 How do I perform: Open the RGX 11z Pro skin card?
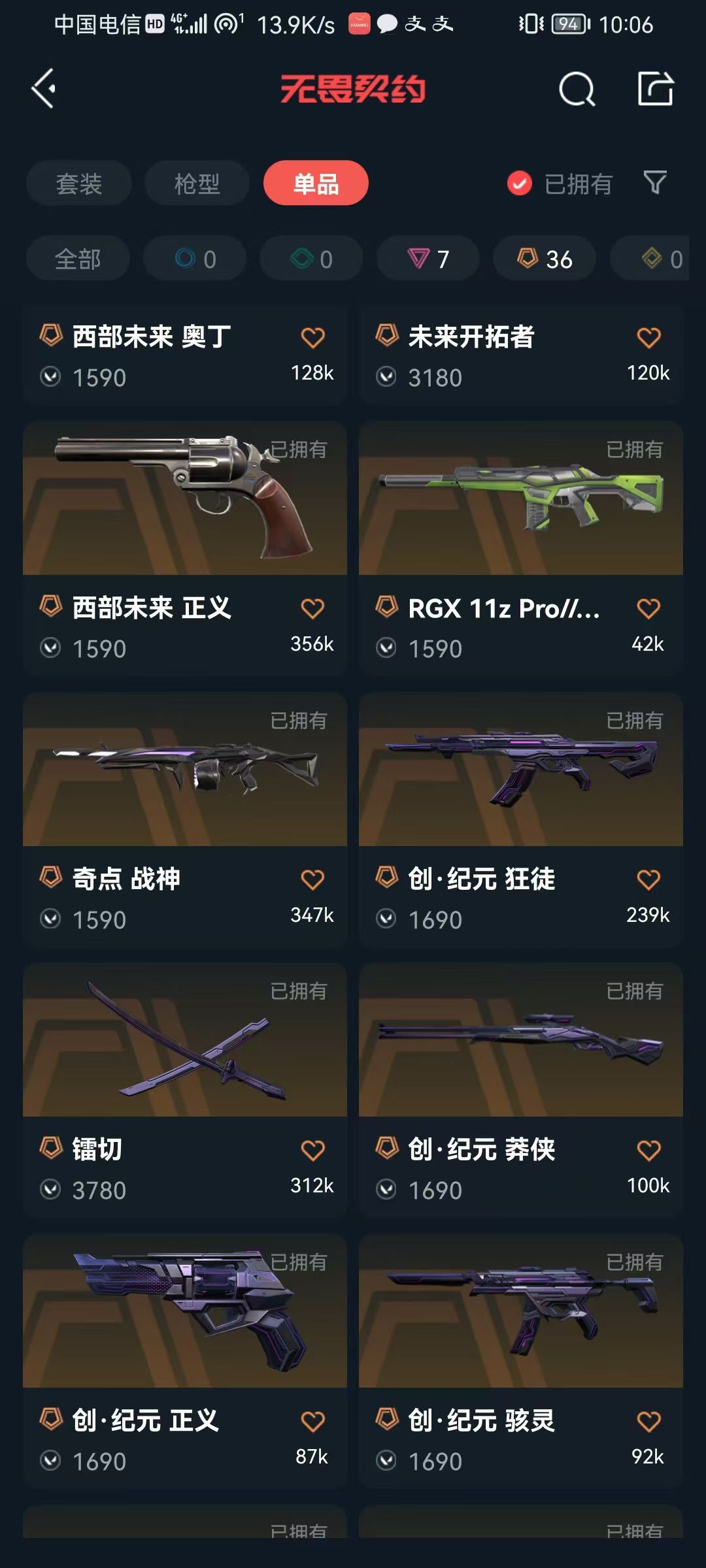(x=521, y=499)
